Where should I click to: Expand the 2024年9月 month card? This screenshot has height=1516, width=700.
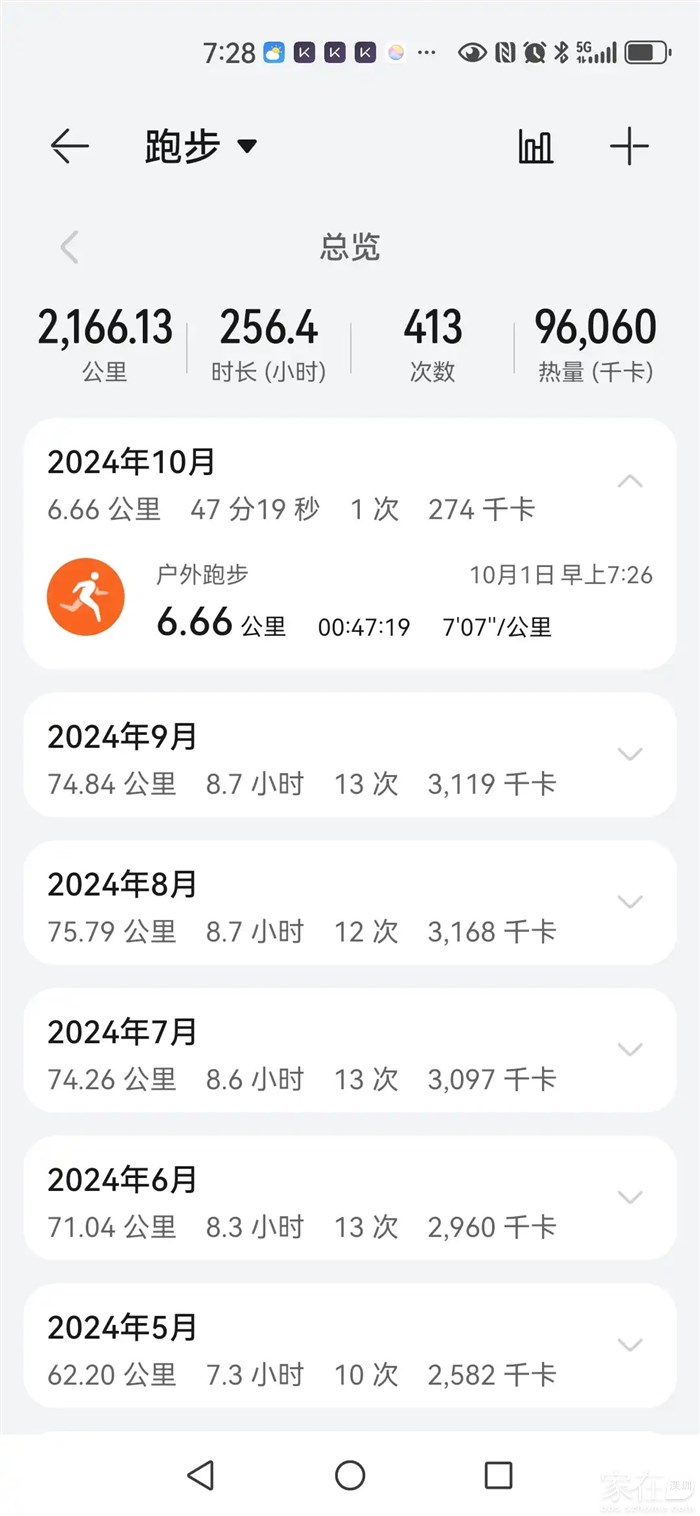tap(629, 754)
